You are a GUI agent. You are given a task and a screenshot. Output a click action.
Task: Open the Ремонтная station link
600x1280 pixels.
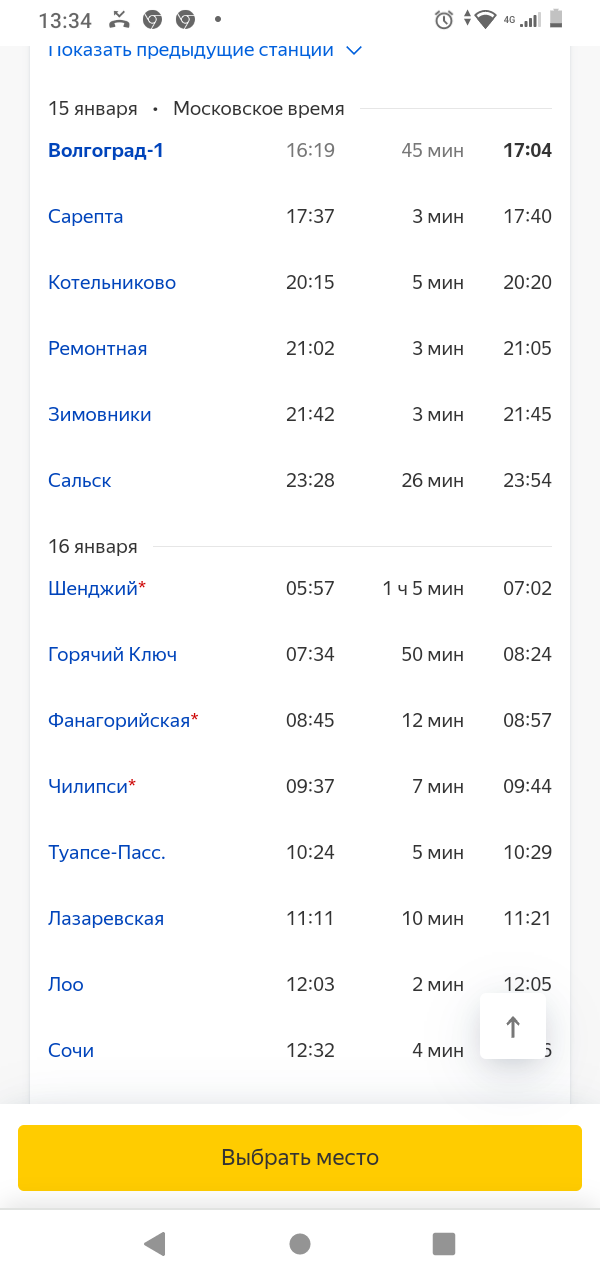pos(98,349)
